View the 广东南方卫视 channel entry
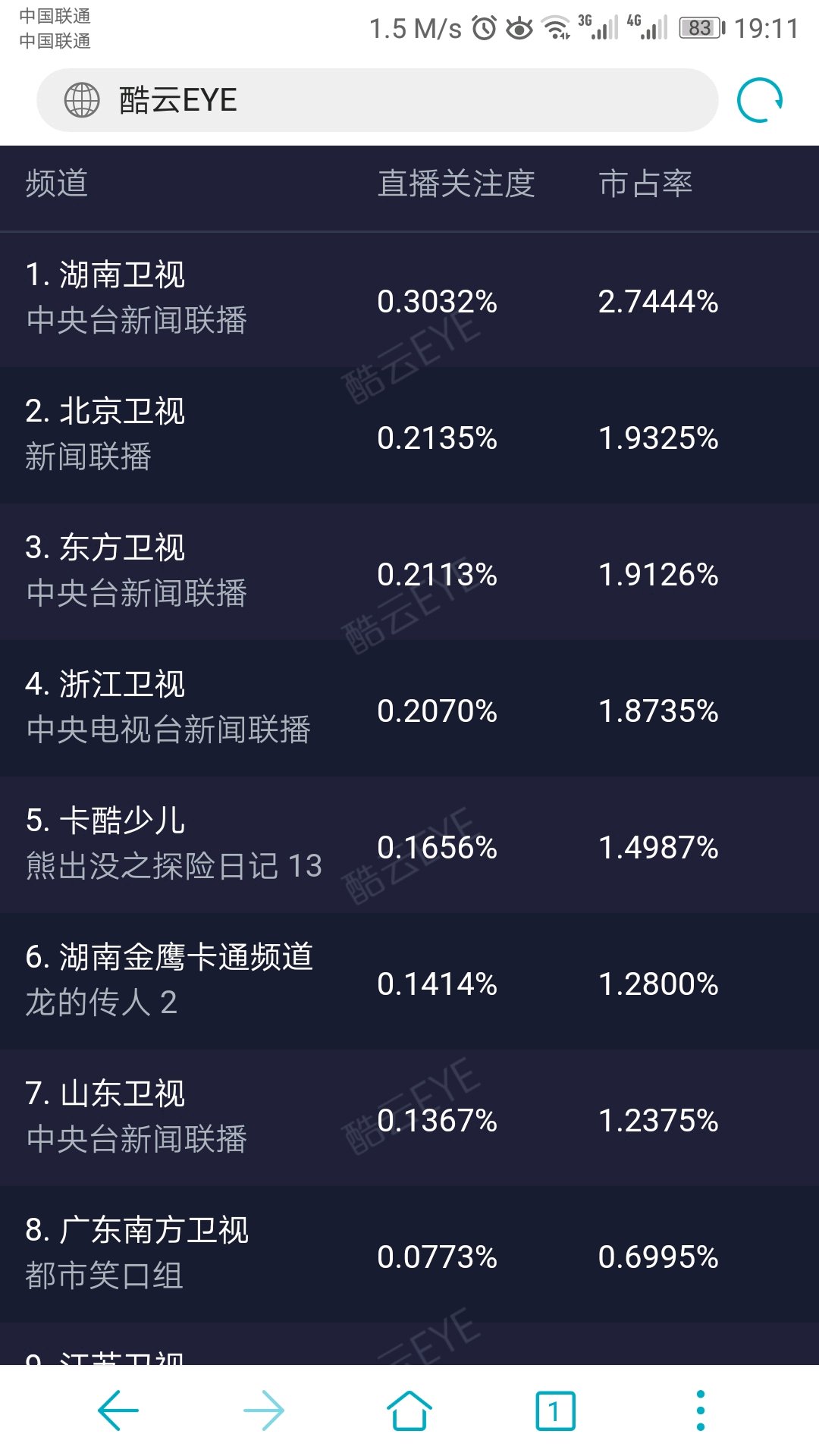The image size is (819, 1456). (x=409, y=1254)
